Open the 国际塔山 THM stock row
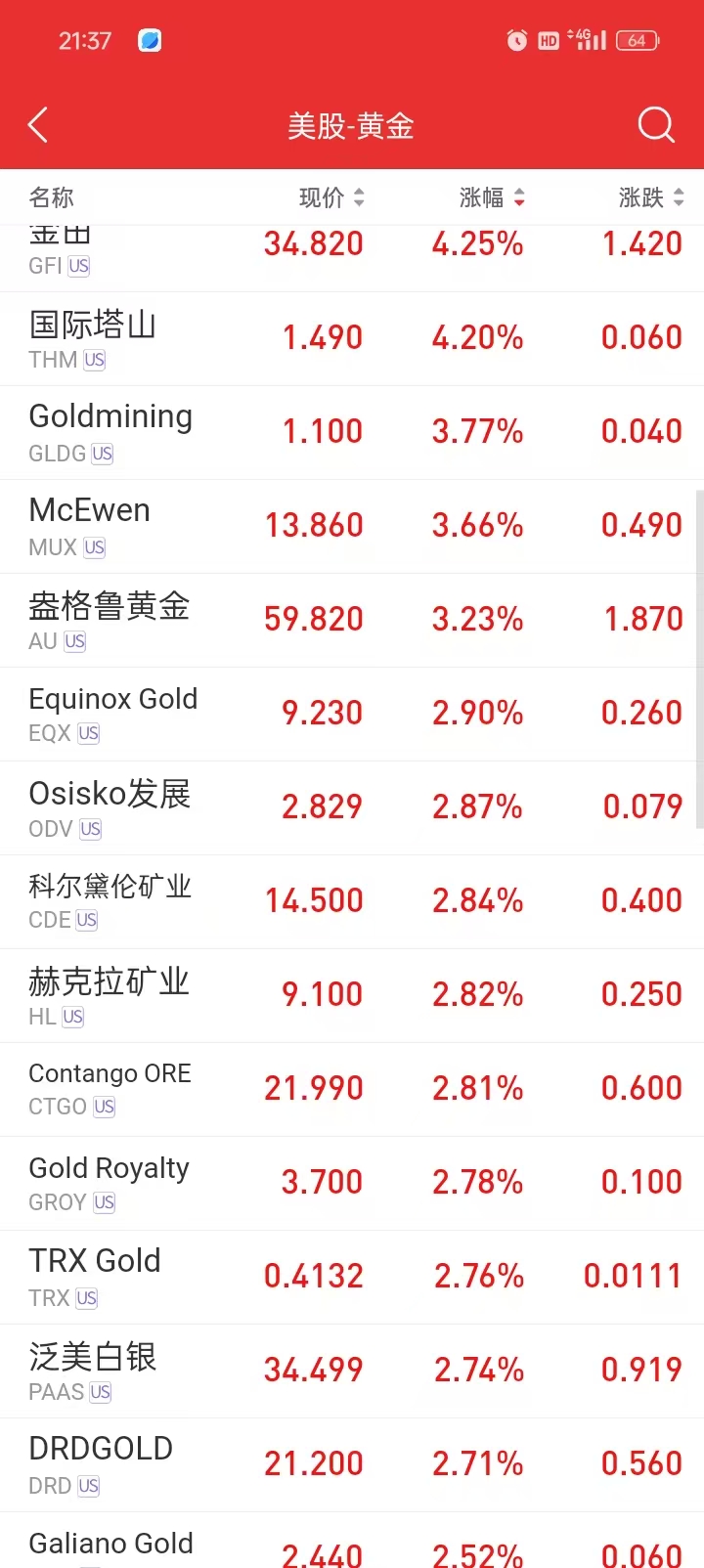Screen dimensions: 704x1568 click(x=352, y=338)
